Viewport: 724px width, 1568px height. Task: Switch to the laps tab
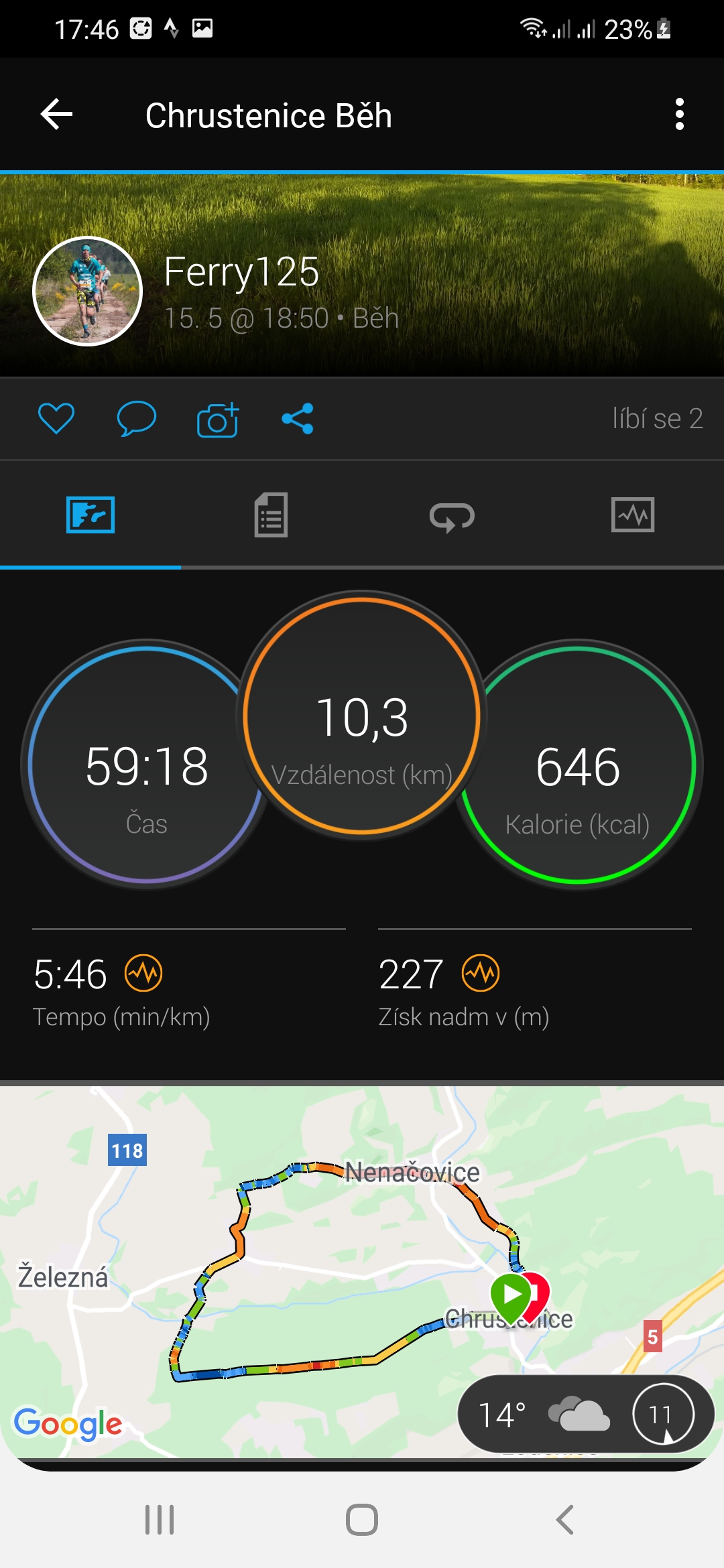(452, 516)
